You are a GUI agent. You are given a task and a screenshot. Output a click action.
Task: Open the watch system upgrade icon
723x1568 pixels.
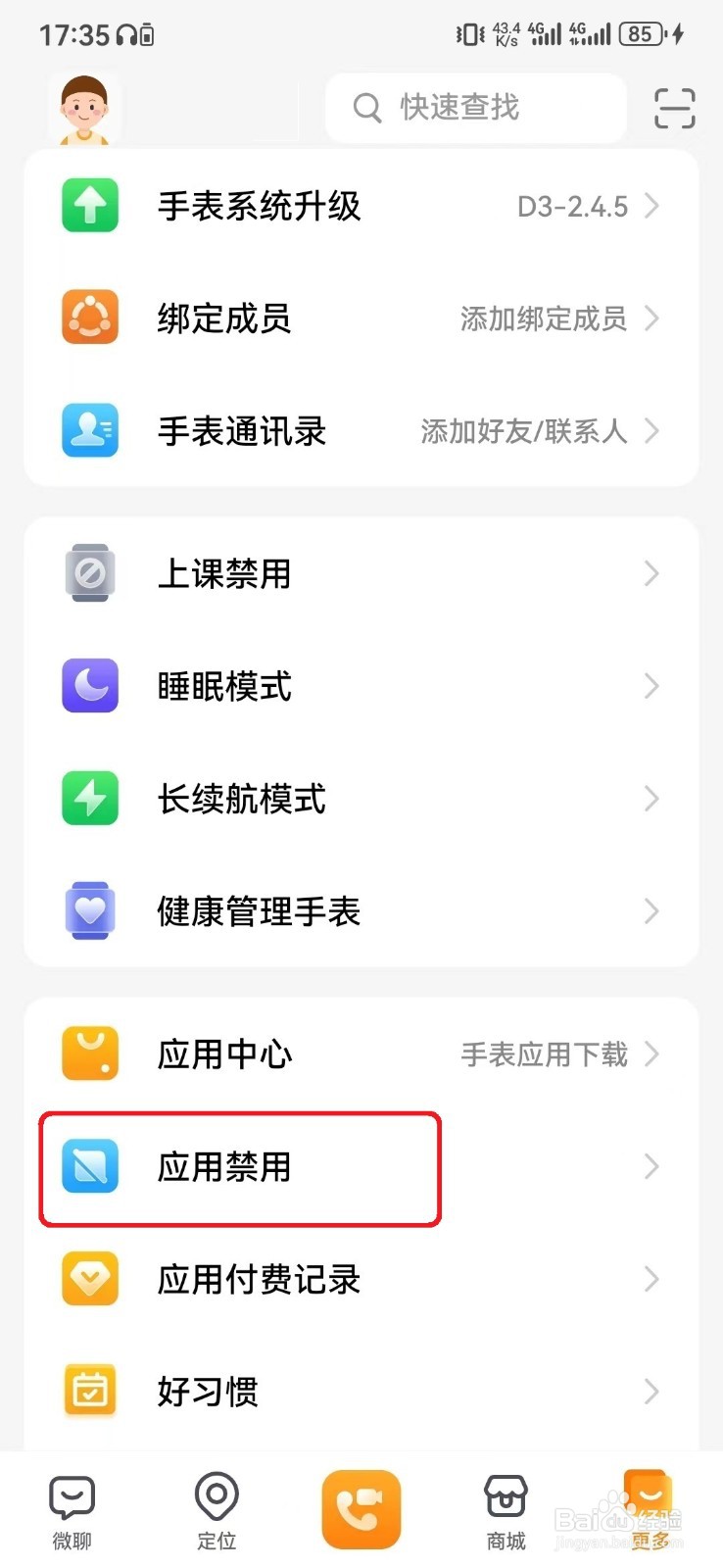click(x=89, y=206)
